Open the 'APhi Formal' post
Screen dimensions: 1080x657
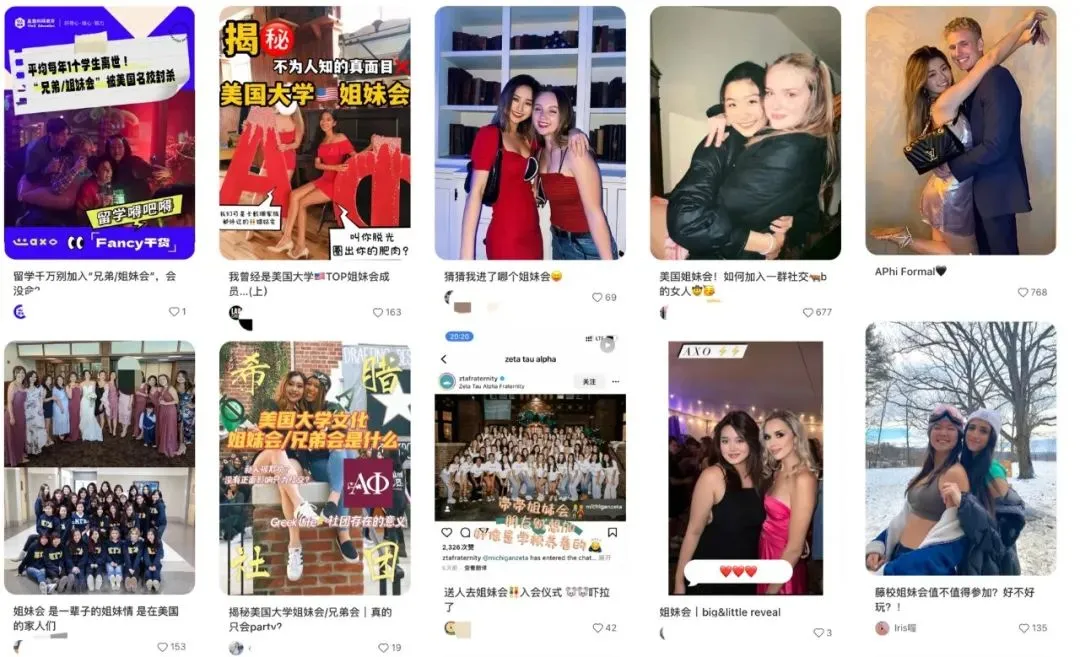pyautogui.click(x=960, y=130)
